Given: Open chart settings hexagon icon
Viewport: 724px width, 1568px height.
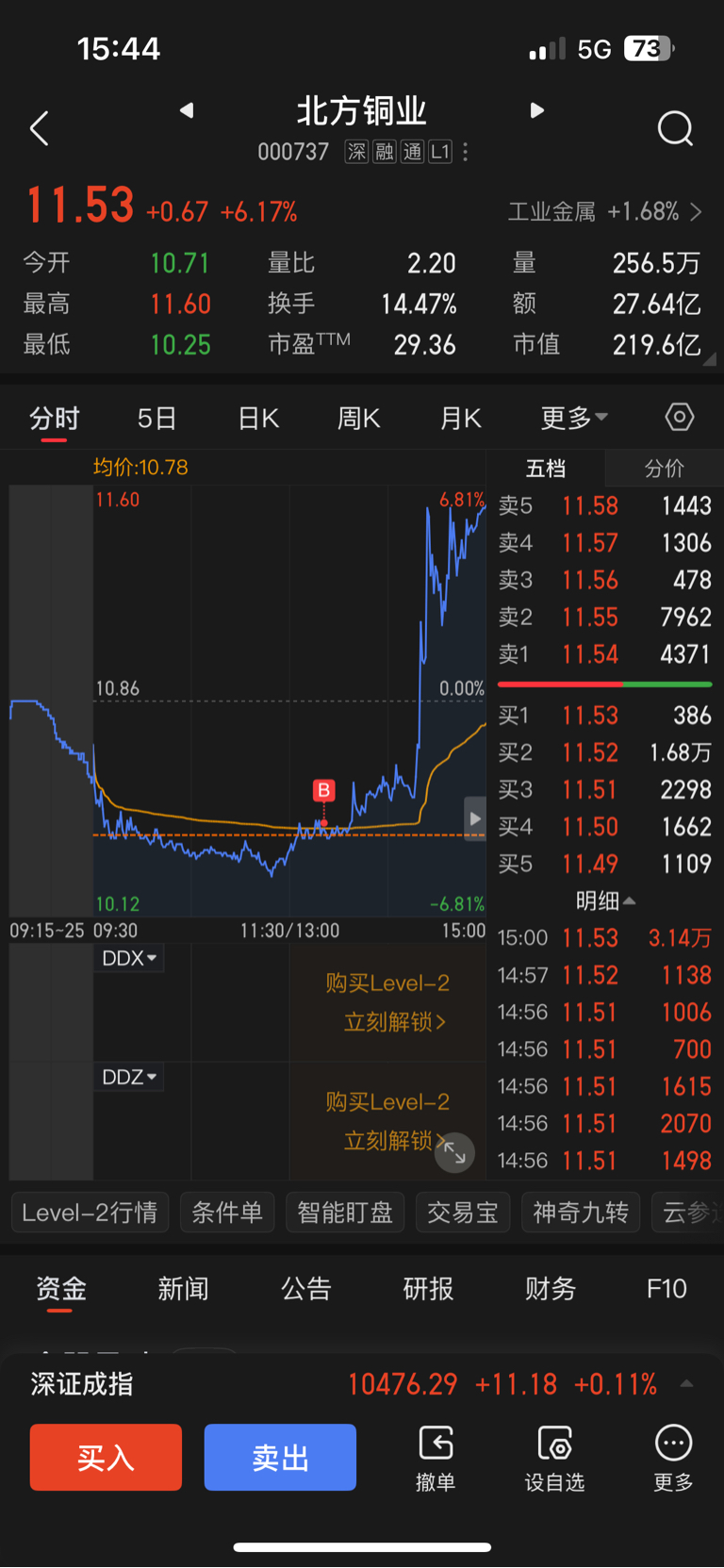Looking at the screenshot, I should 679,417.
